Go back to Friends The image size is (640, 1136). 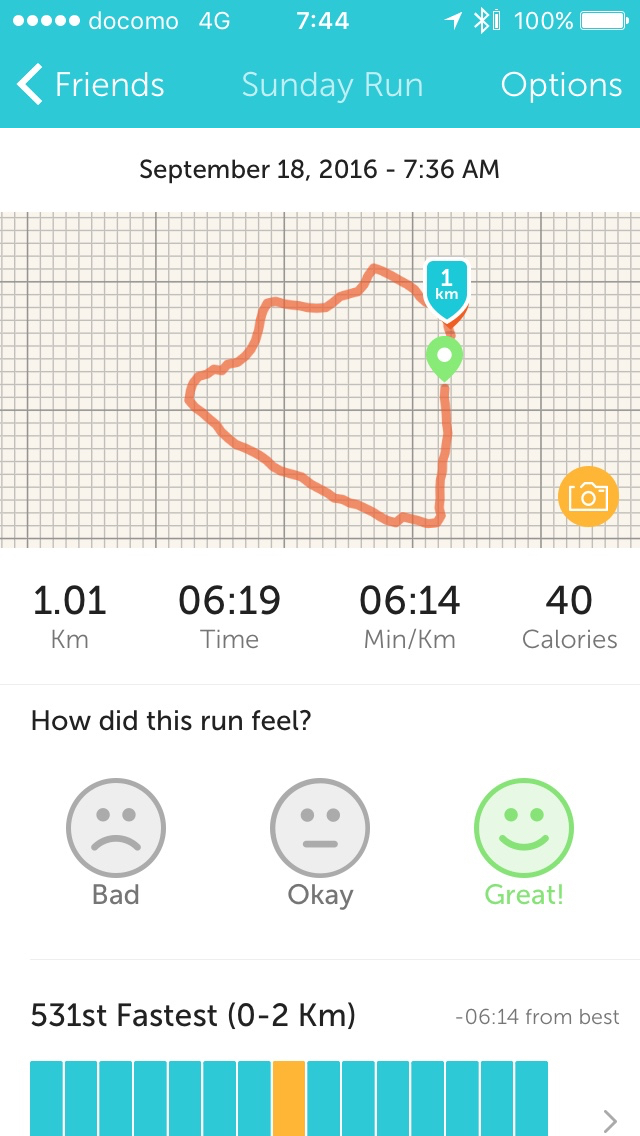(x=90, y=86)
